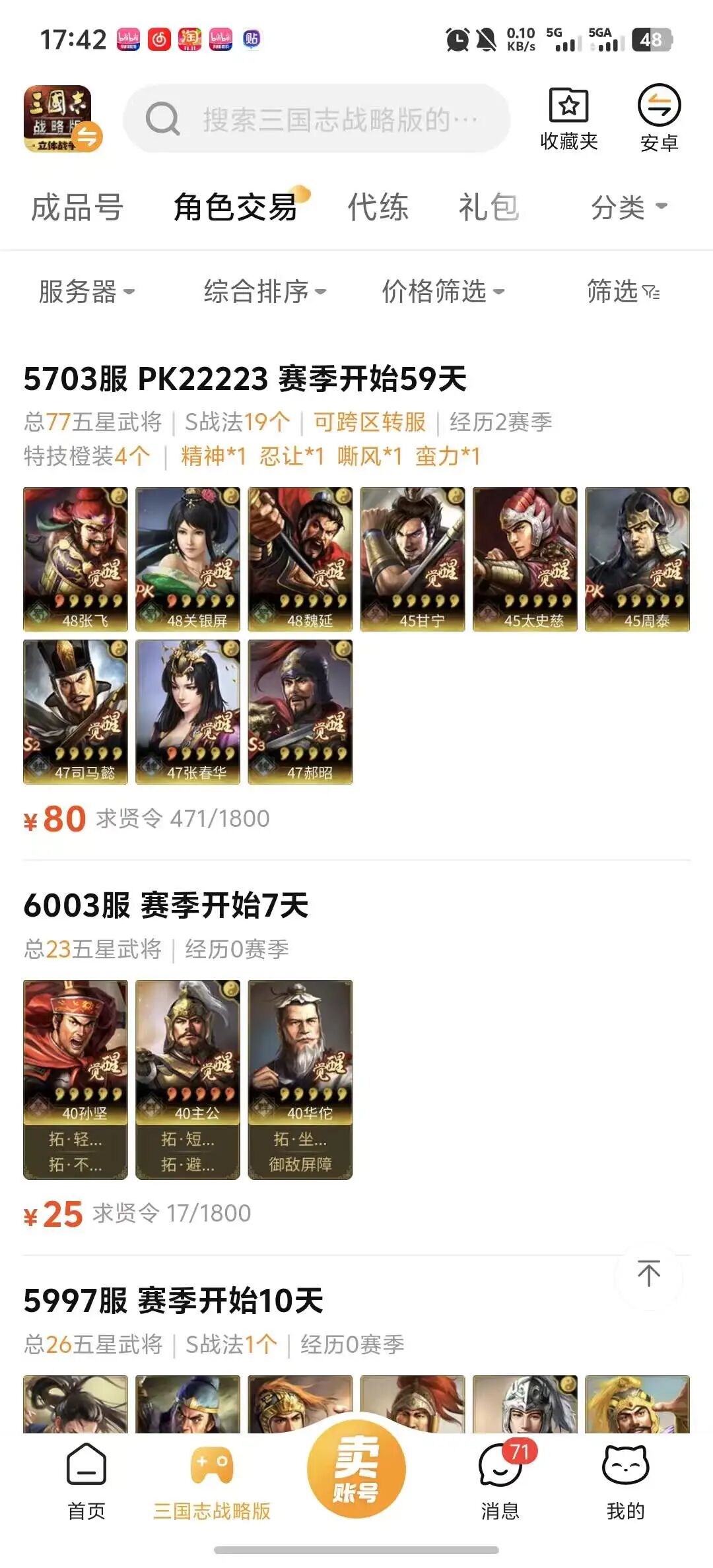Click the magnifier icon in the search bar
This screenshot has width=713, height=1568.
tap(164, 119)
